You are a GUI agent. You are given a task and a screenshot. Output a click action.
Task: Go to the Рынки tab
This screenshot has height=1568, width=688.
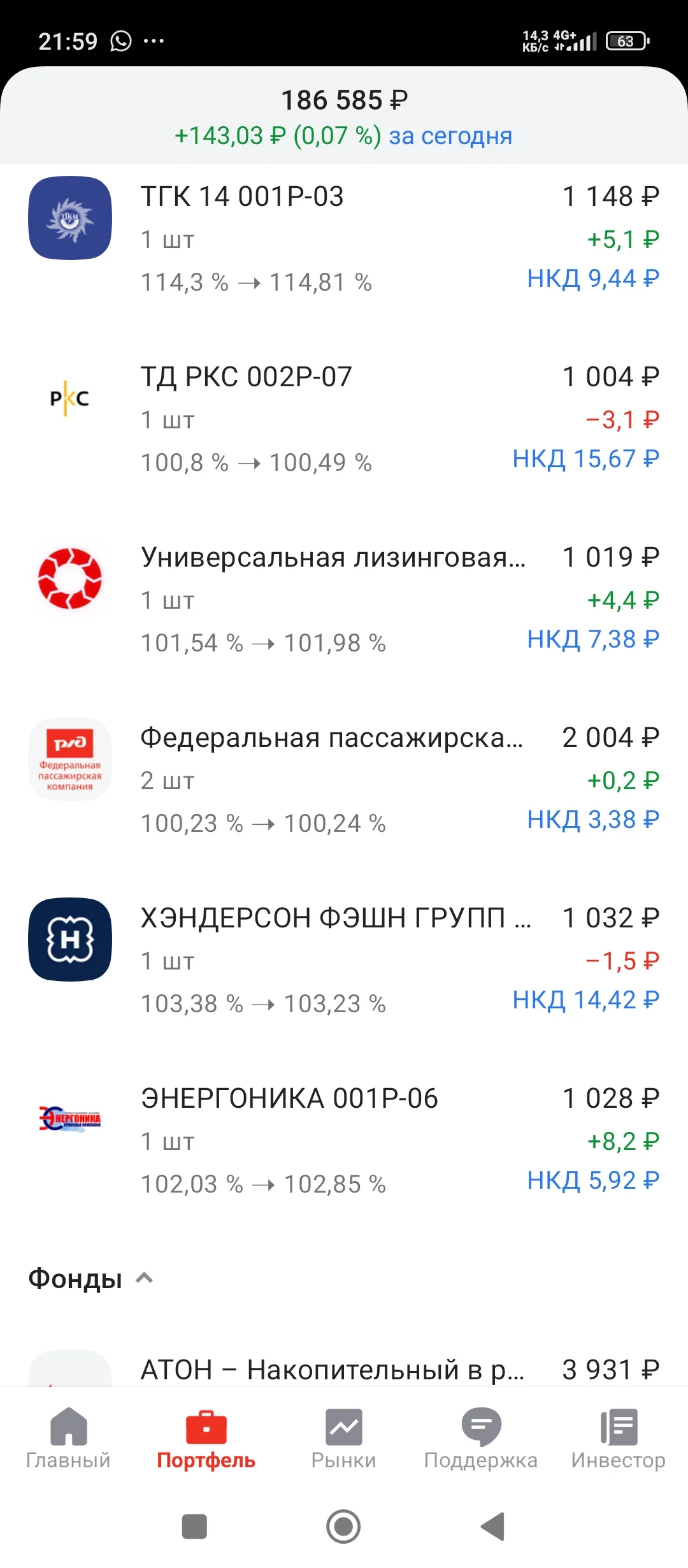click(343, 1438)
